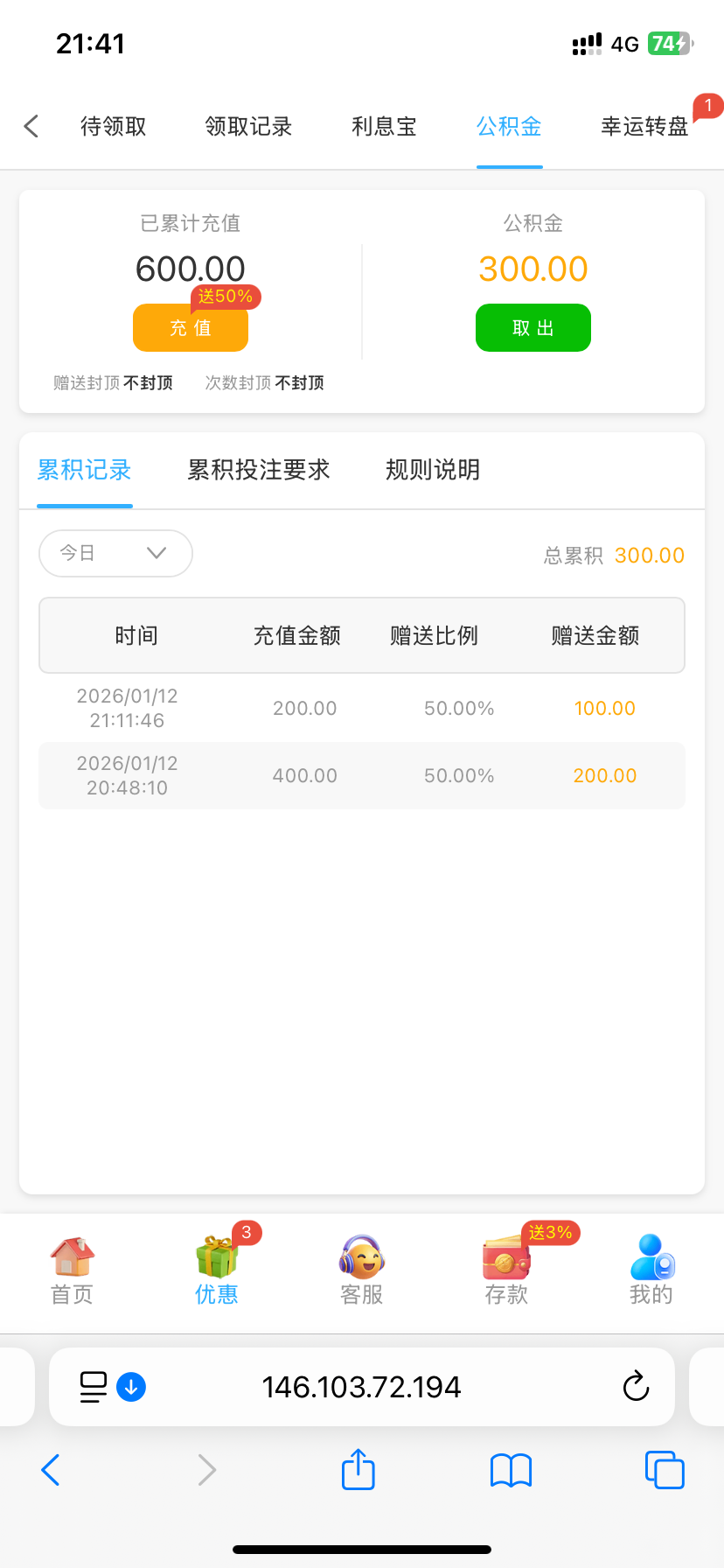View the 累积投注要求 tab
The height and width of the screenshot is (1568, 724).
[x=259, y=470]
